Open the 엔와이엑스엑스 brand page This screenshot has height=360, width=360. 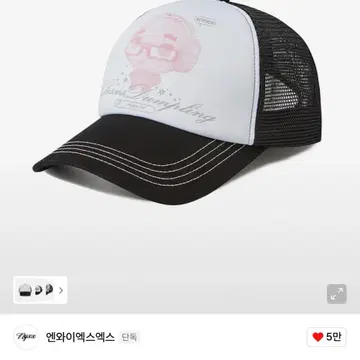(x=80, y=337)
